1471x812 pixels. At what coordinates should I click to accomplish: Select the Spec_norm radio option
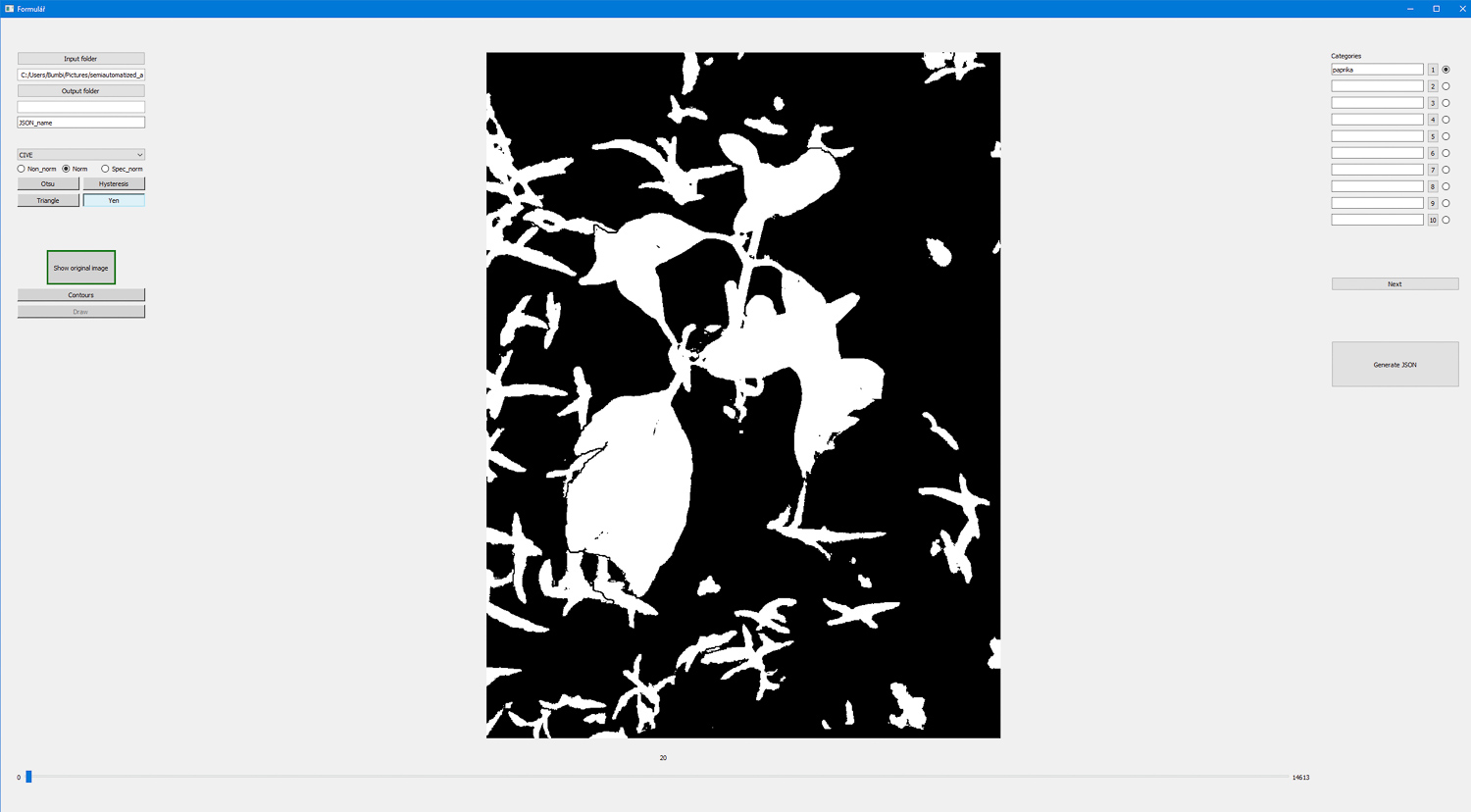click(106, 169)
